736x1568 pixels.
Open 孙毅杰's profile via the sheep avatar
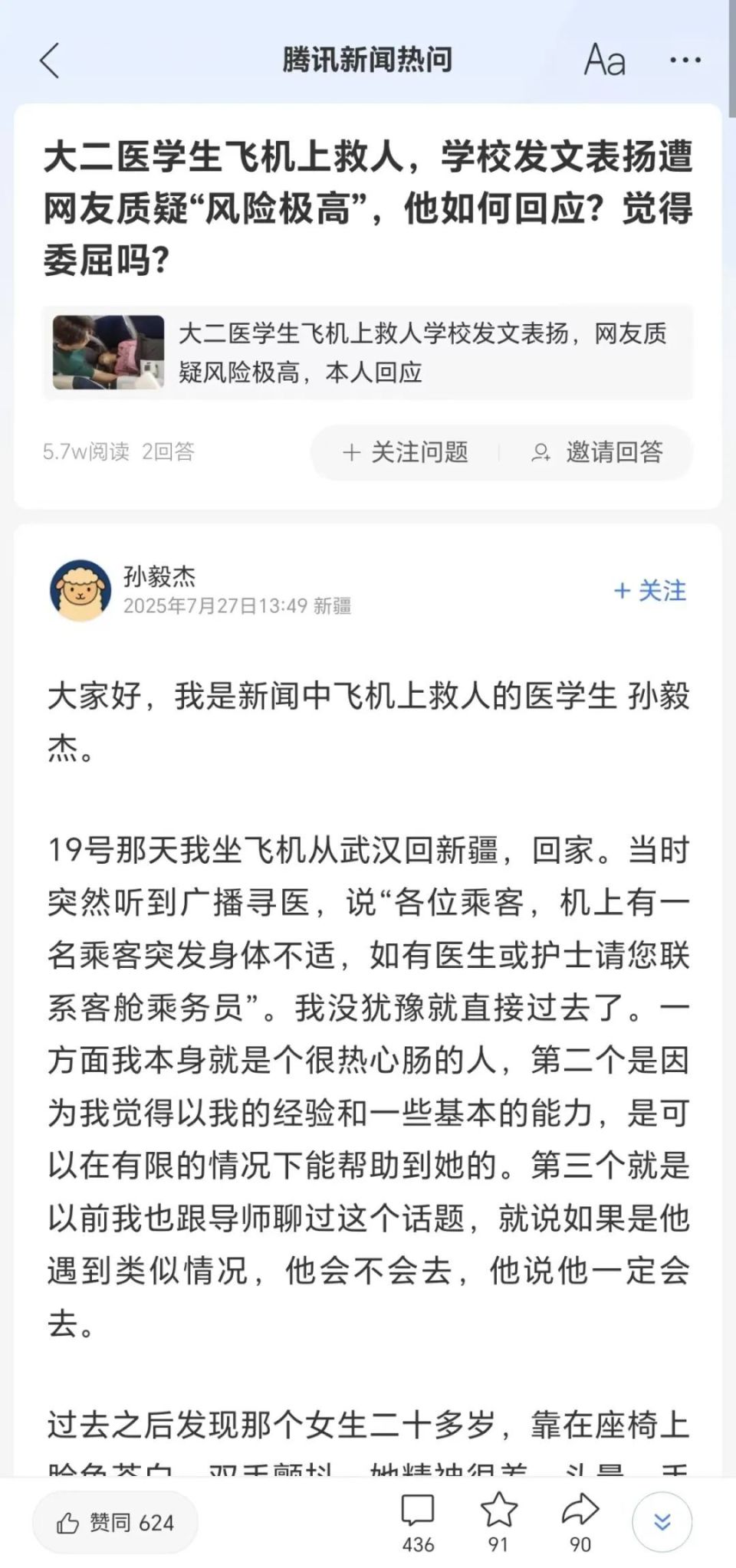point(80,586)
